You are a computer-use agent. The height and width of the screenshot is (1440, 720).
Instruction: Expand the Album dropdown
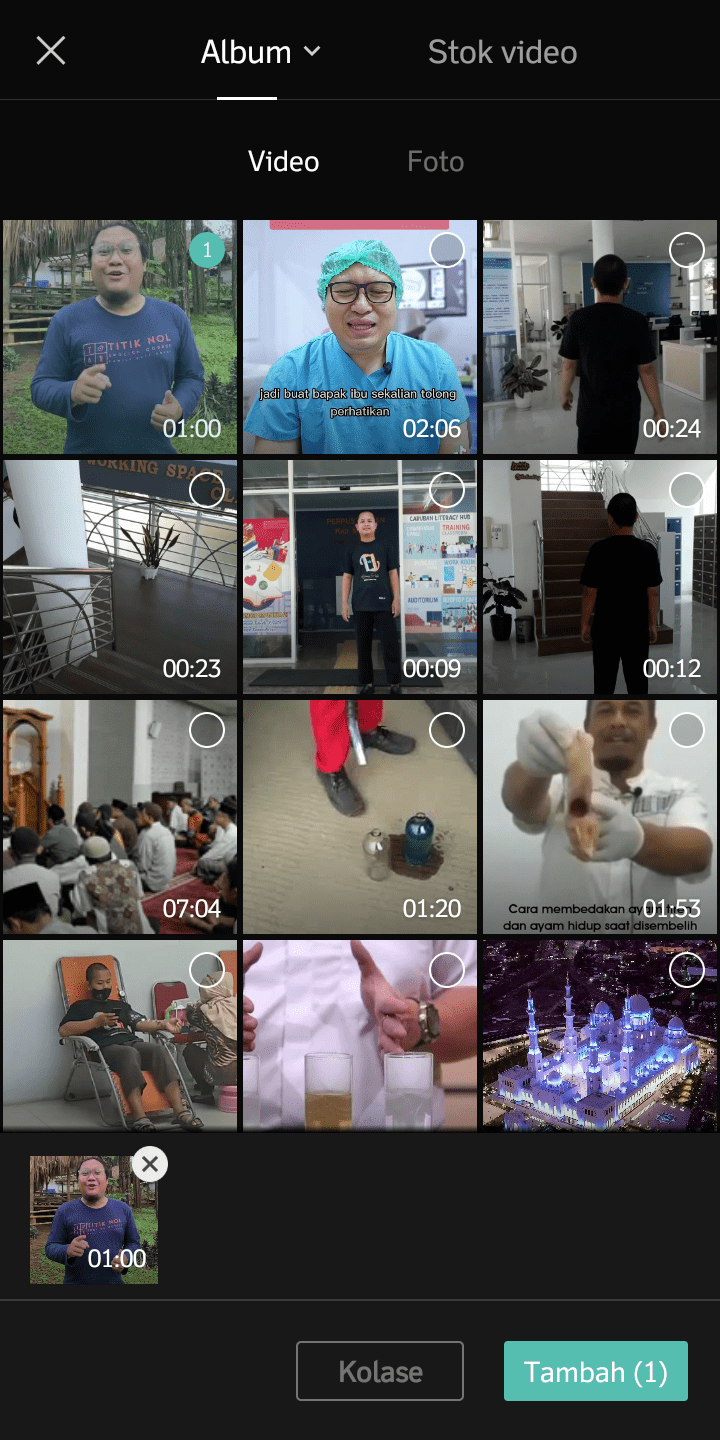coord(261,52)
